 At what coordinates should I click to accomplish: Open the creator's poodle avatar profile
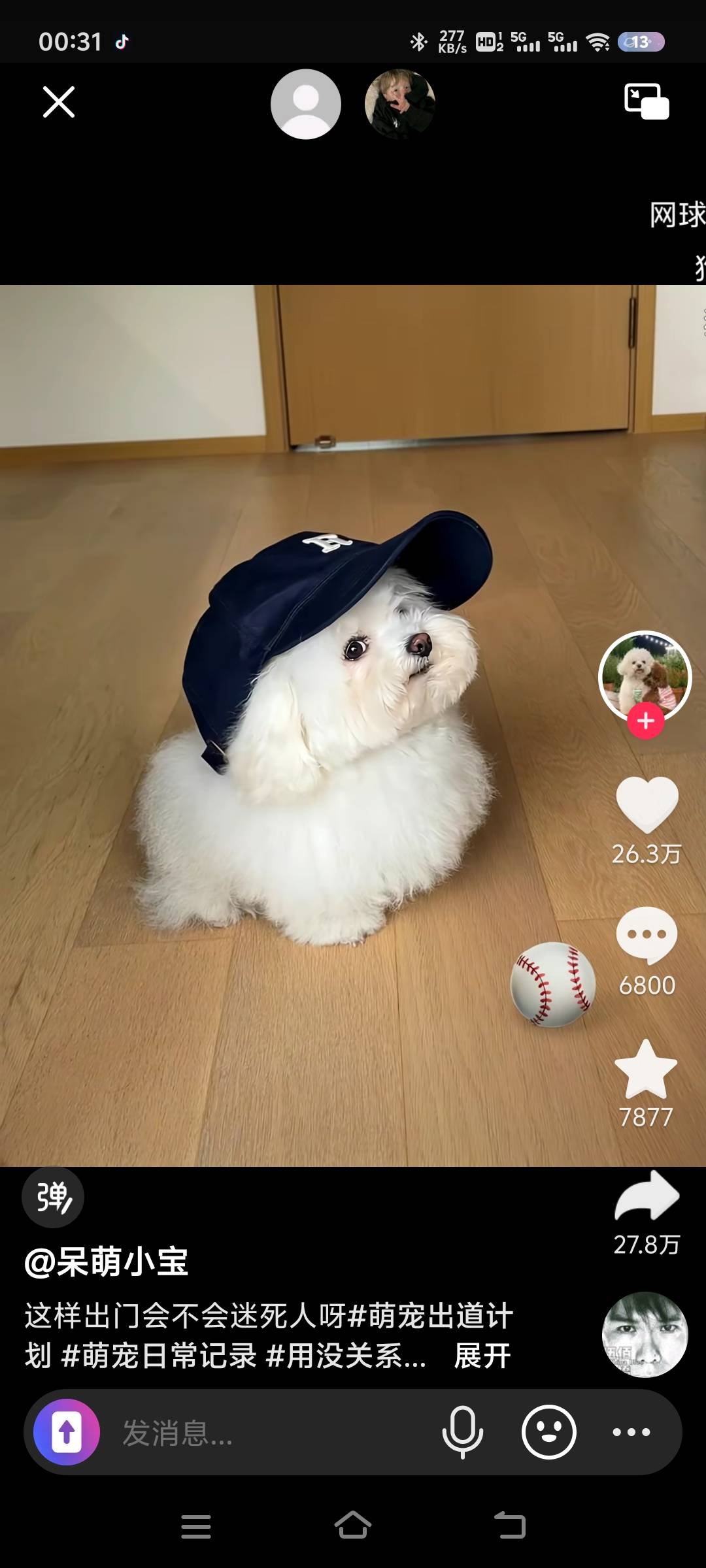point(645,675)
